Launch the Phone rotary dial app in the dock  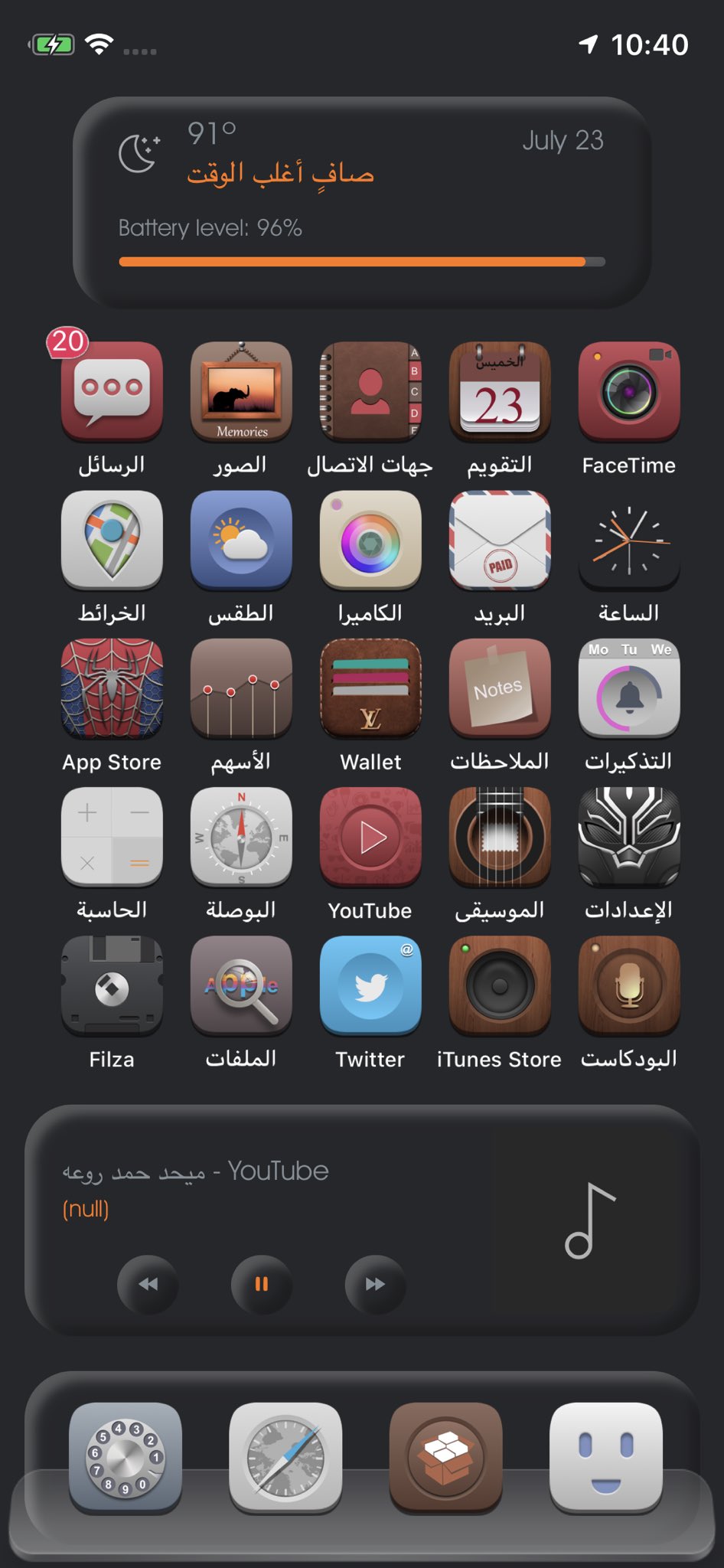pos(126,1458)
